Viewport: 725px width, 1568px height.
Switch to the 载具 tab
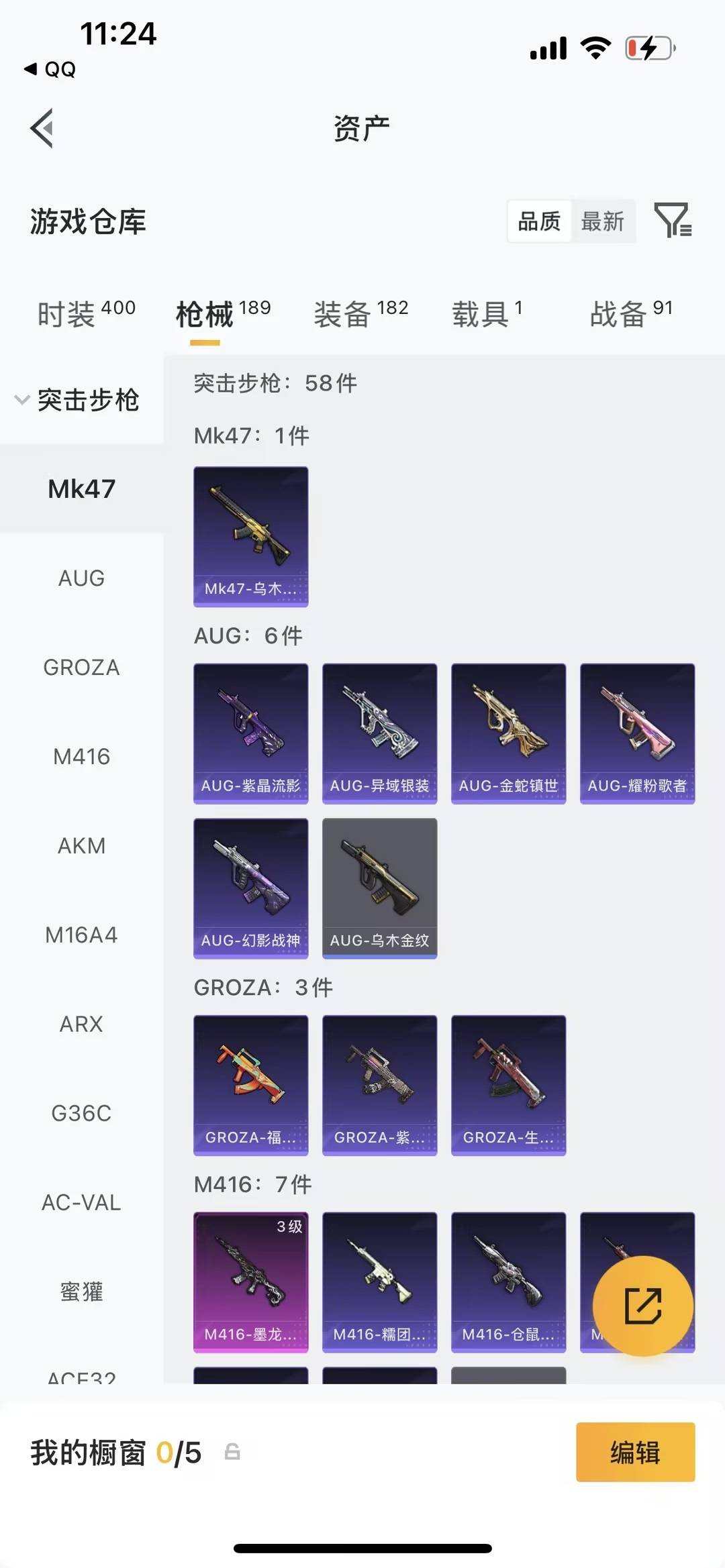pos(487,313)
